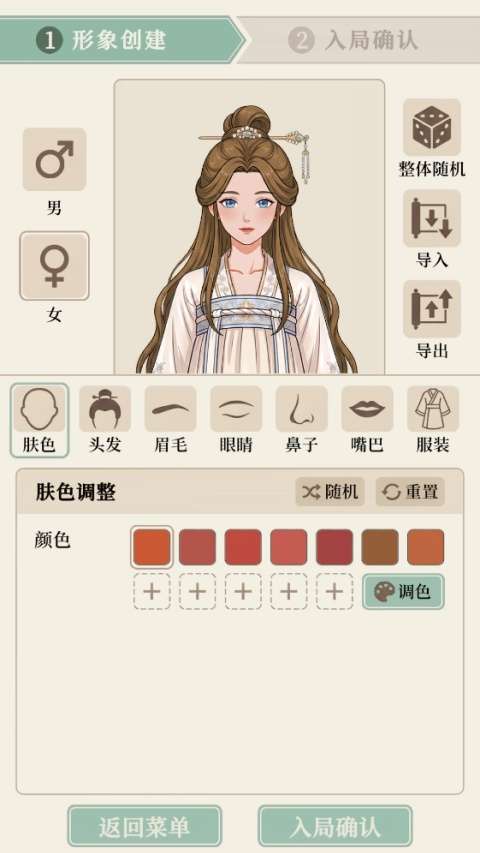
Task: Tap 返回菜单 to return to menu
Action: coord(144,827)
